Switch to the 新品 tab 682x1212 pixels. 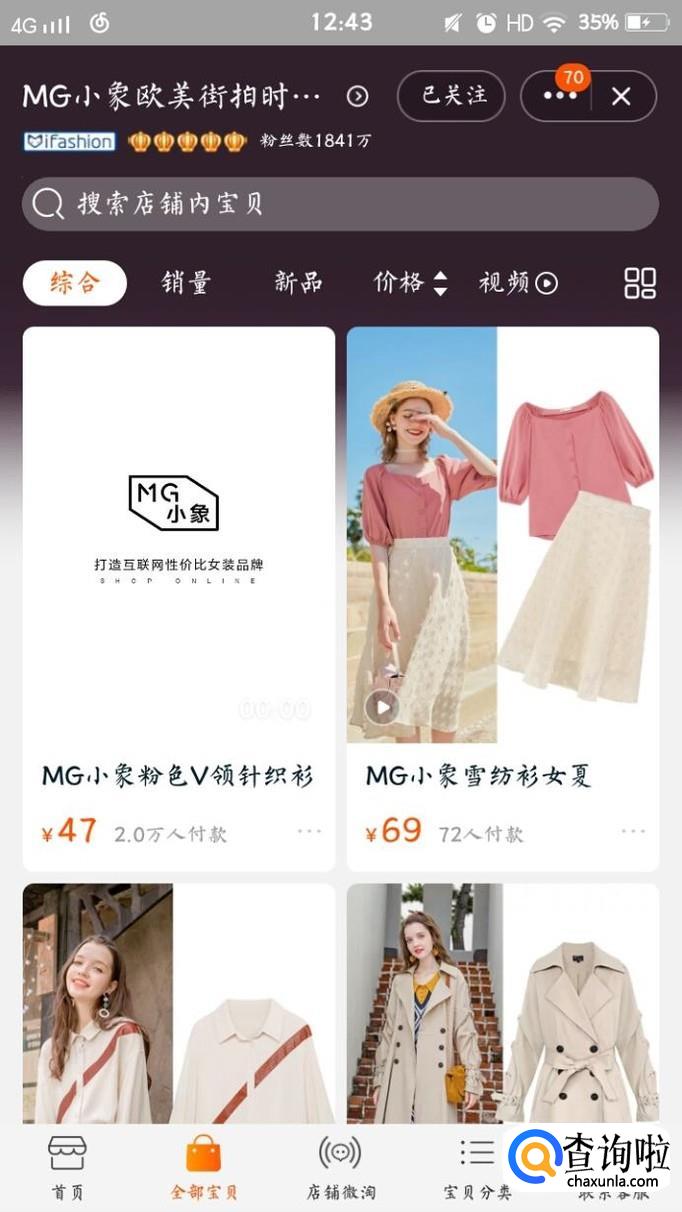click(x=298, y=283)
